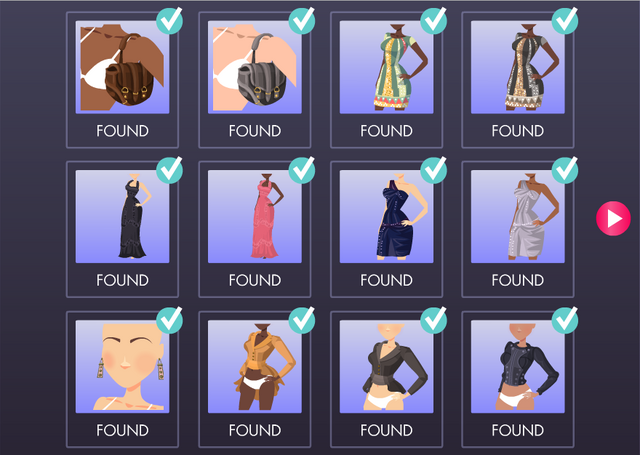Open the long black gown card
The image size is (640, 455).
(x=123, y=229)
